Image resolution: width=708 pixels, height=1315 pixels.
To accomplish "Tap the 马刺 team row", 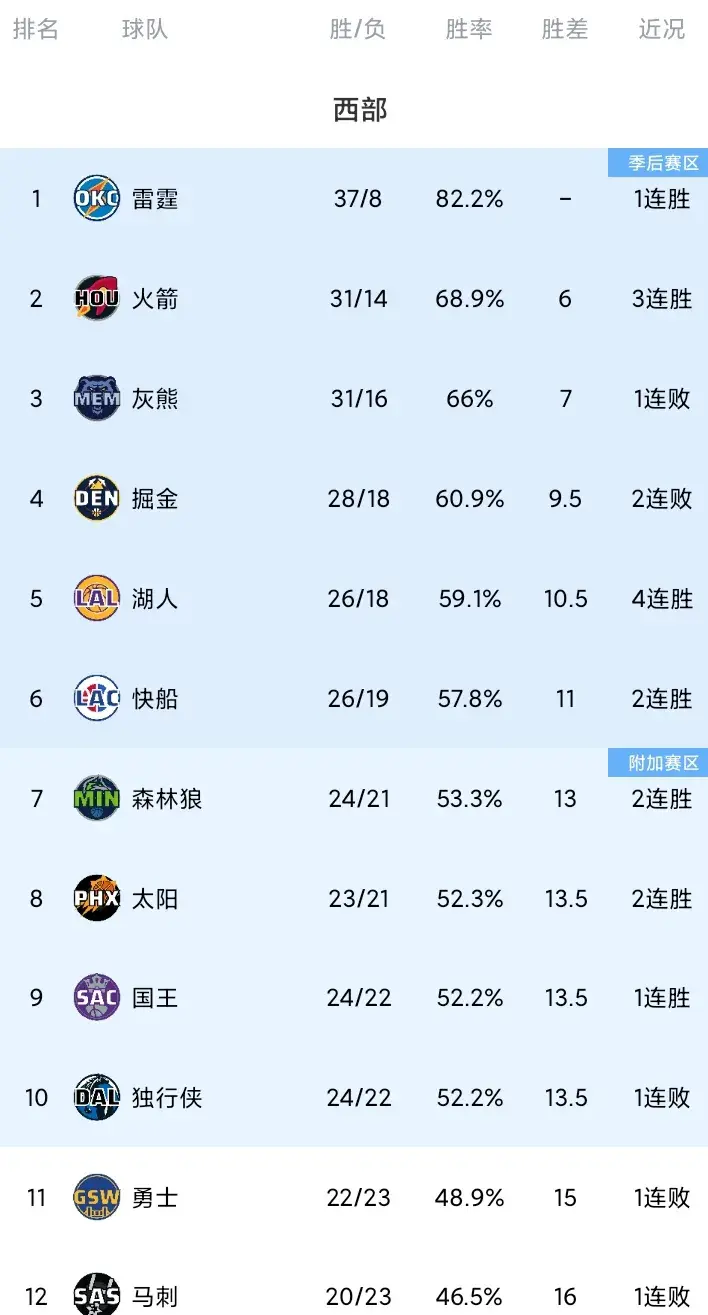I will [354, 1281].
